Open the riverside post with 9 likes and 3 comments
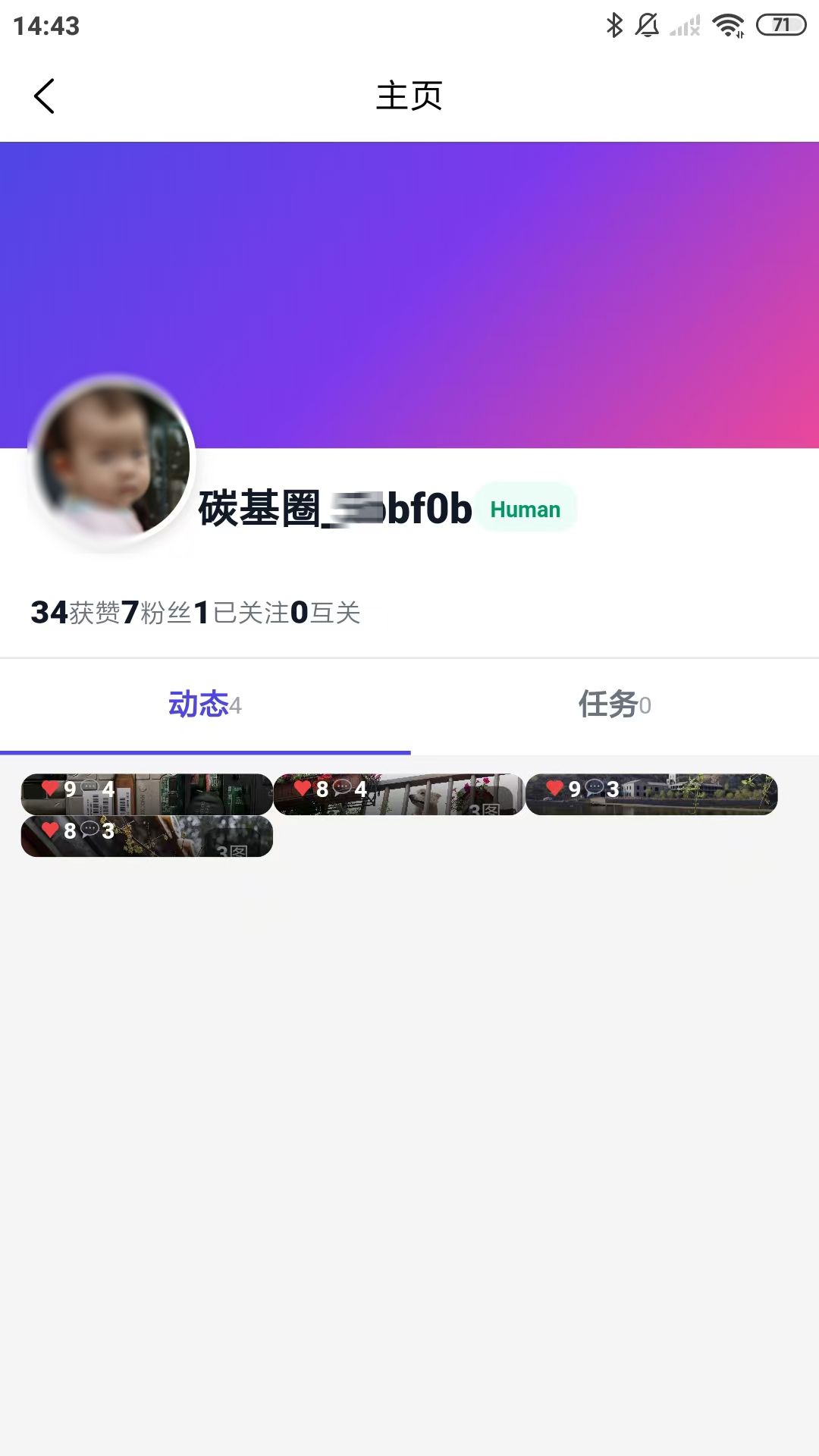This screenshot has height=1456, width=819. tap(651, 795)
